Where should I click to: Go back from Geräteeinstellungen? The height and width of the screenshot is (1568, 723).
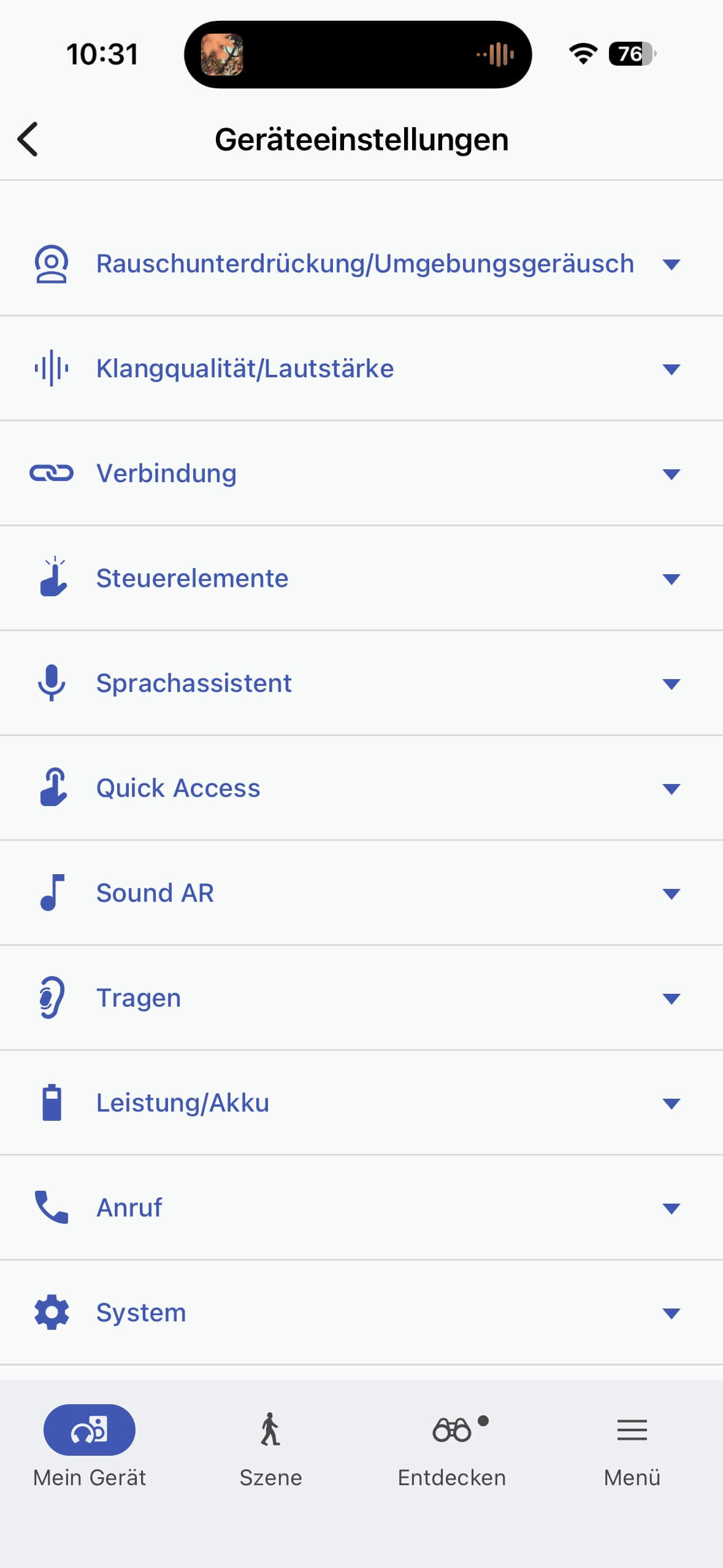(28, 139)
